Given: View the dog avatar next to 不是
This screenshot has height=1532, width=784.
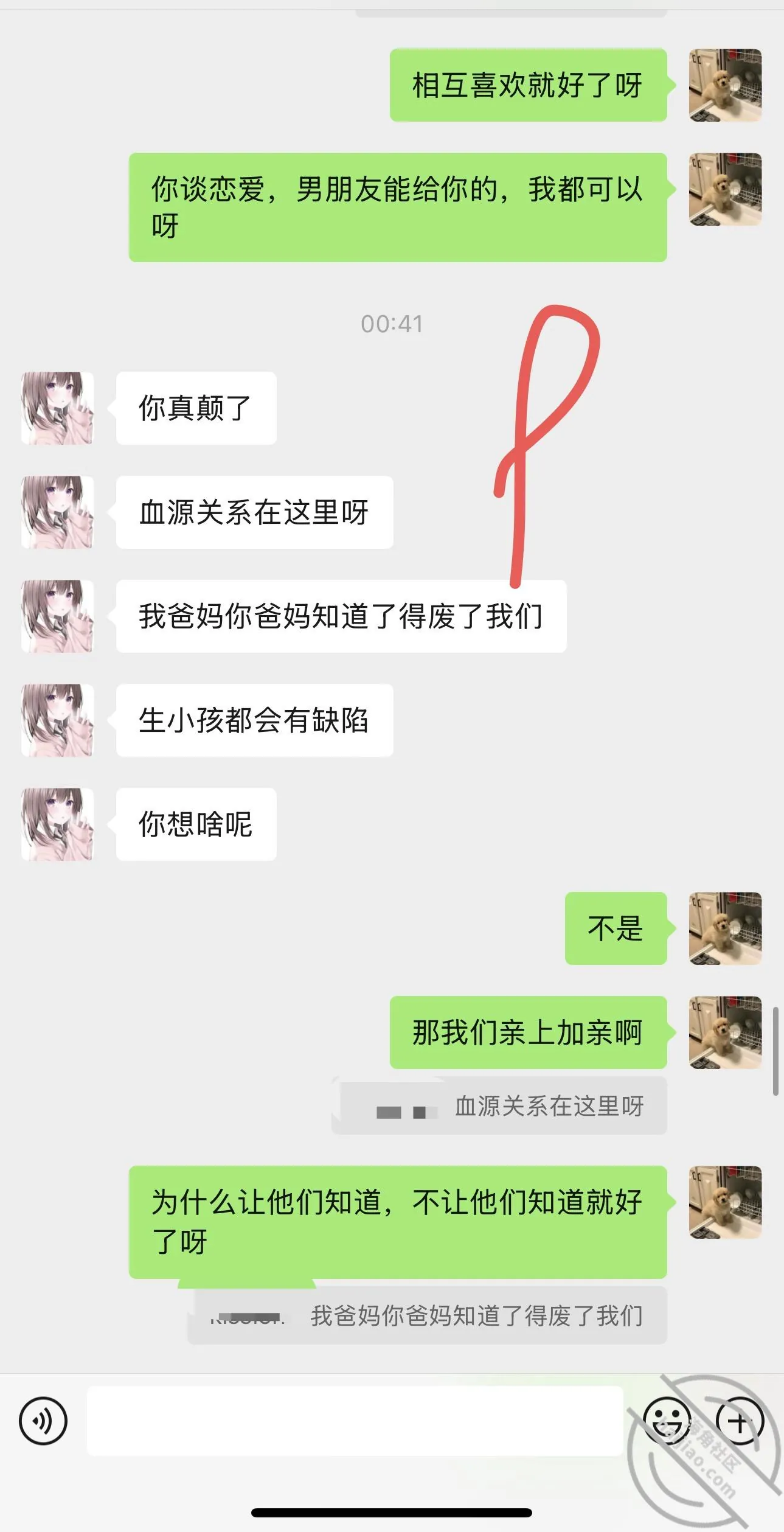Looking at the screenshot, I should pos(725,928).
